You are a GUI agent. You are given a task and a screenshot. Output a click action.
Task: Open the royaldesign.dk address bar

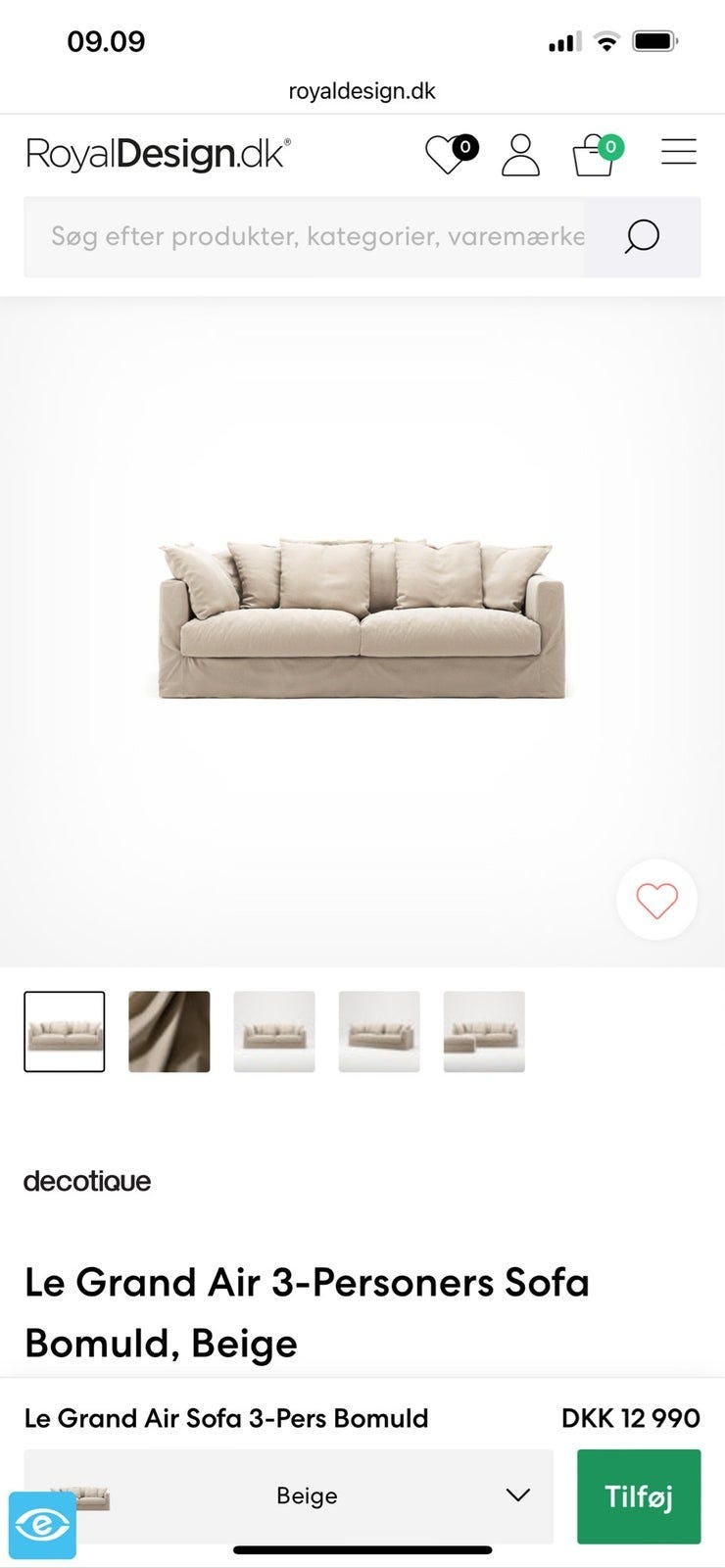362,91
